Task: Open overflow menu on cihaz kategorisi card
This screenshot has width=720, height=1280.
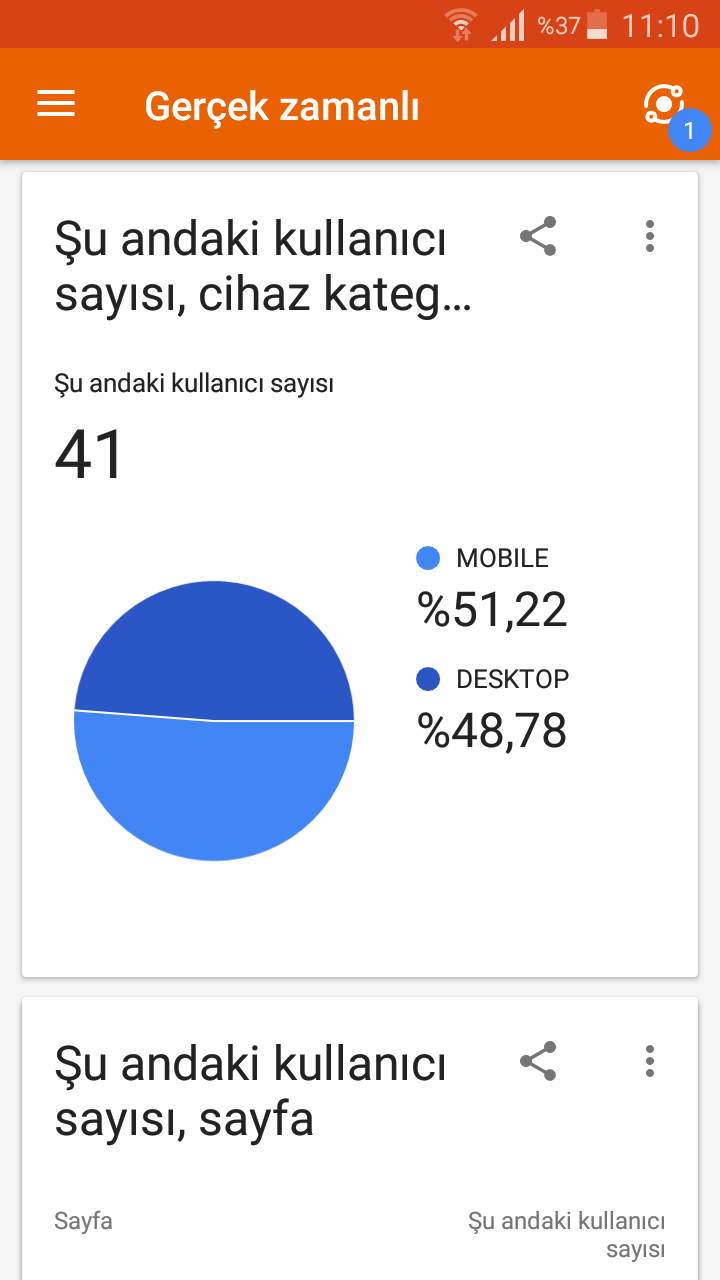Action: click(650, 236)
